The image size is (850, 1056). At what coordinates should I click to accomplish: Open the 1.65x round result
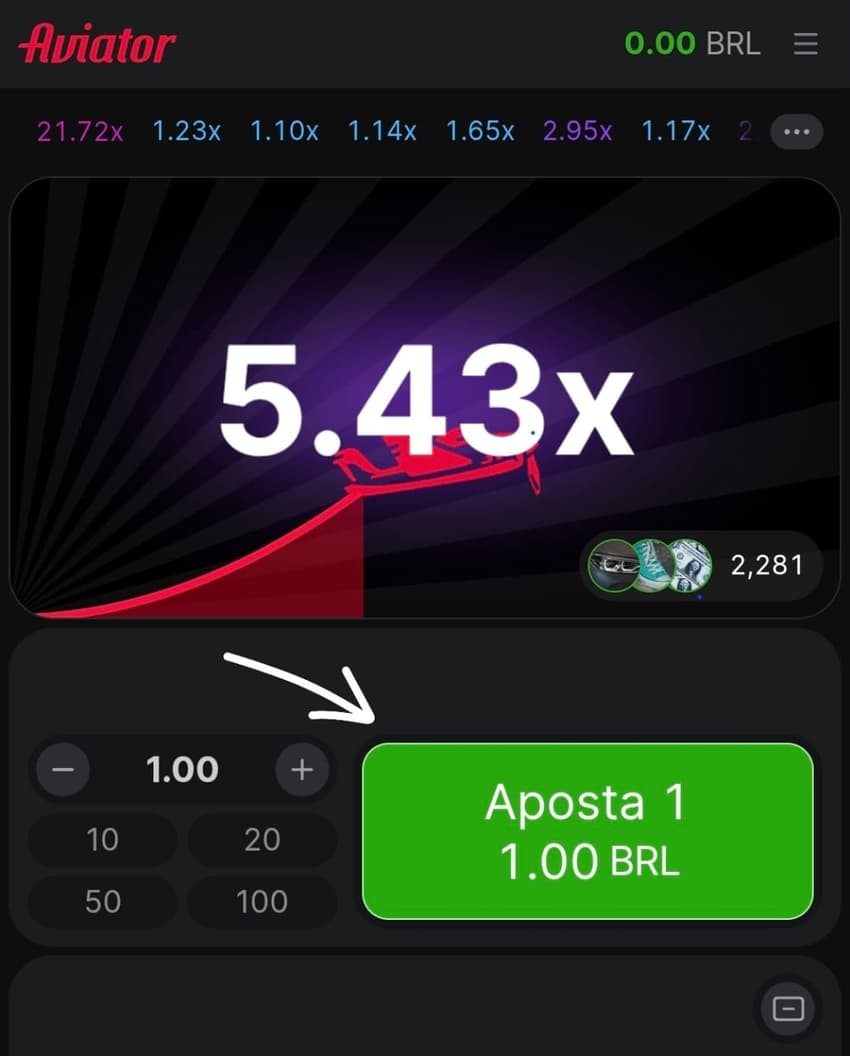point(479,131)
